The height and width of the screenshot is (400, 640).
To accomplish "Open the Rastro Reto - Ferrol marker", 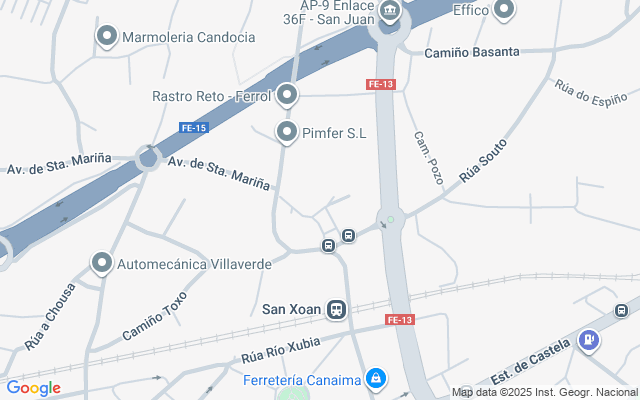I will (287, 96).
